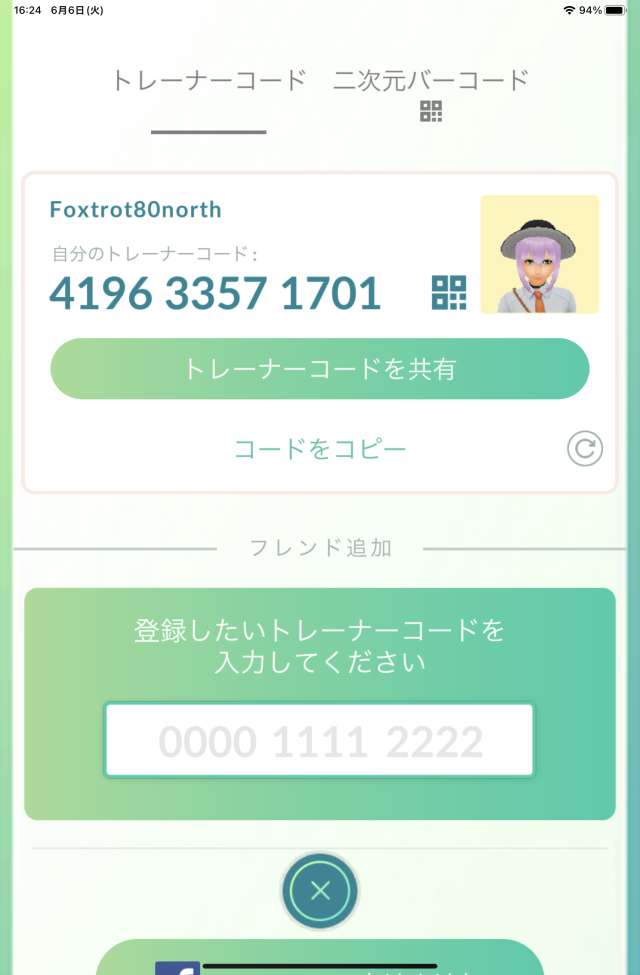This screenshot has height=975, width=640.
Task: Show QR code beside trainer code
Action: [449, 293]
